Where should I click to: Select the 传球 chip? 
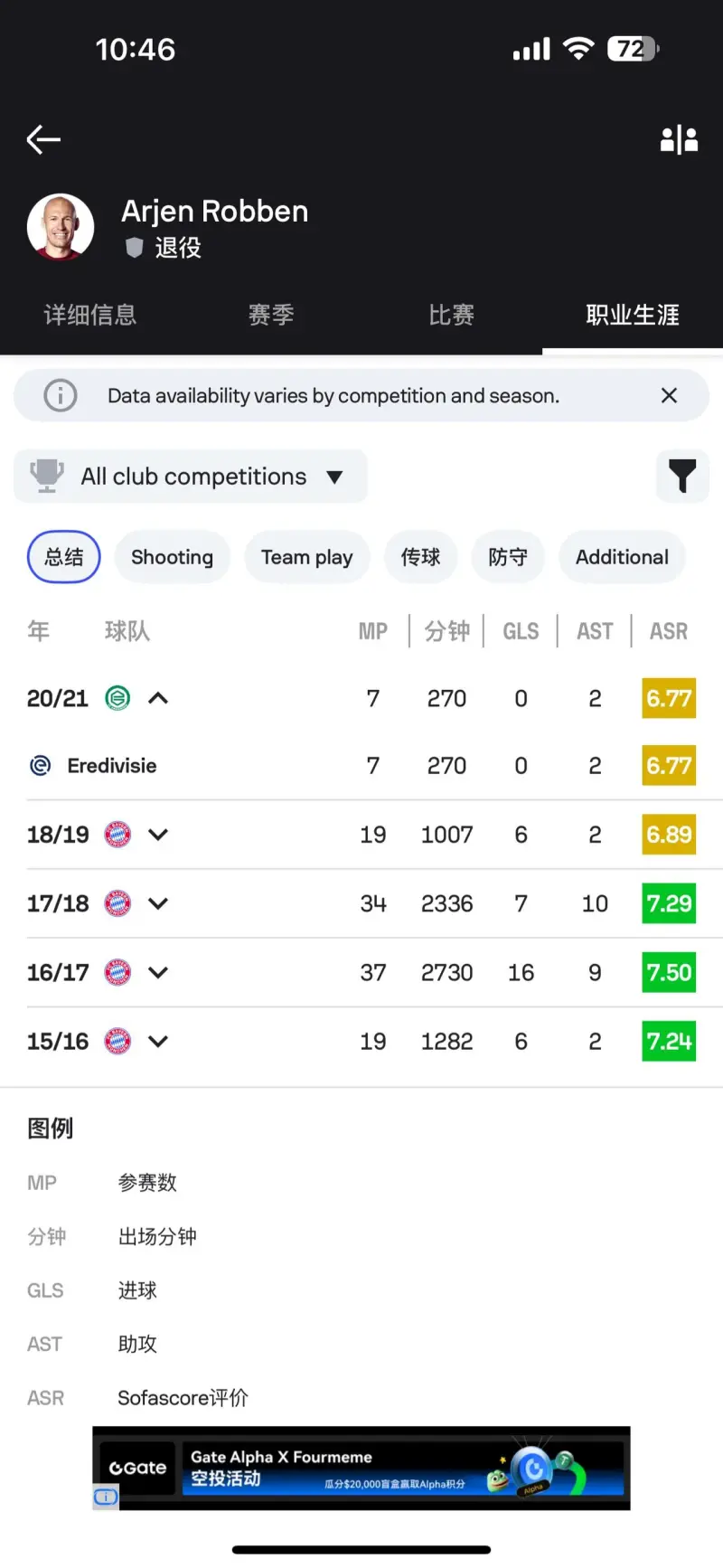421,557
